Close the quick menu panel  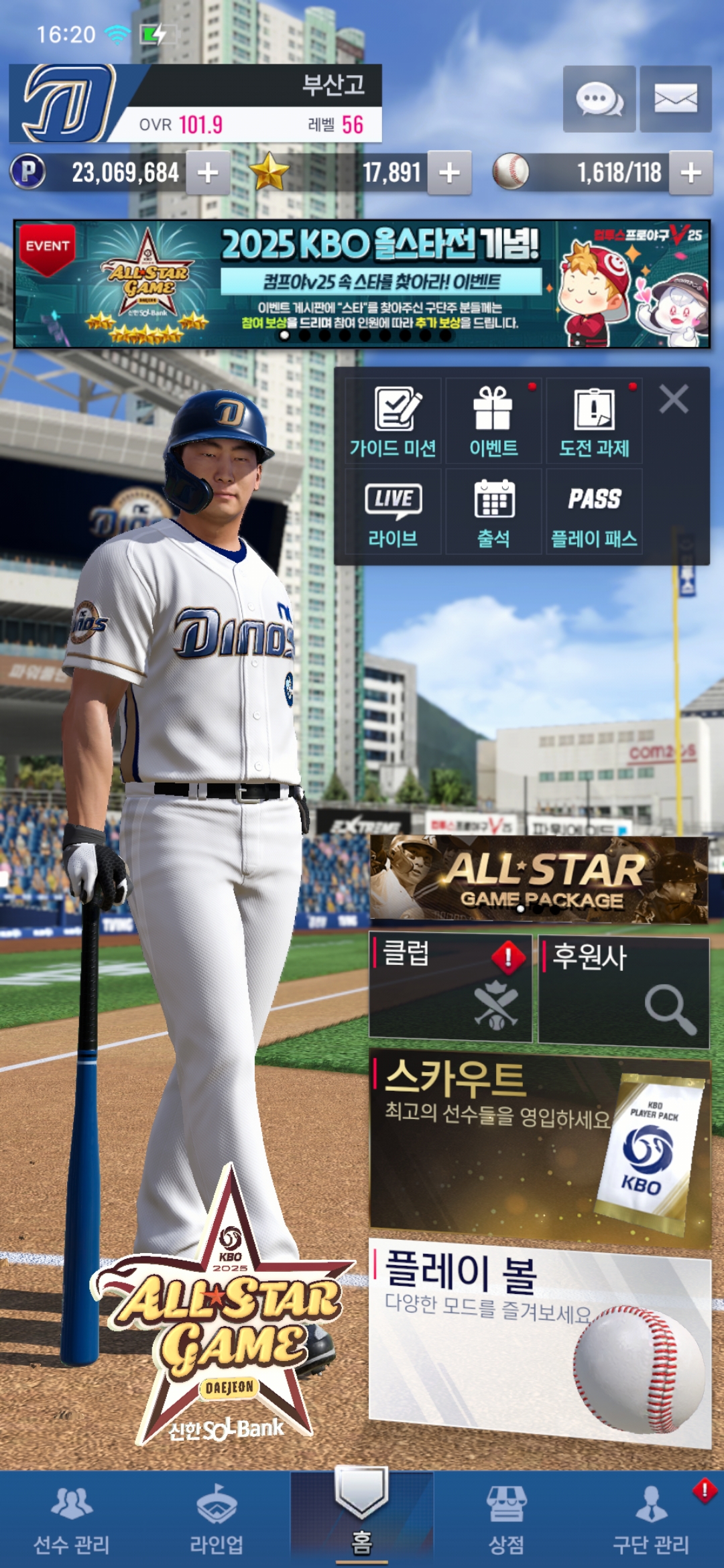tap(673, 399)
